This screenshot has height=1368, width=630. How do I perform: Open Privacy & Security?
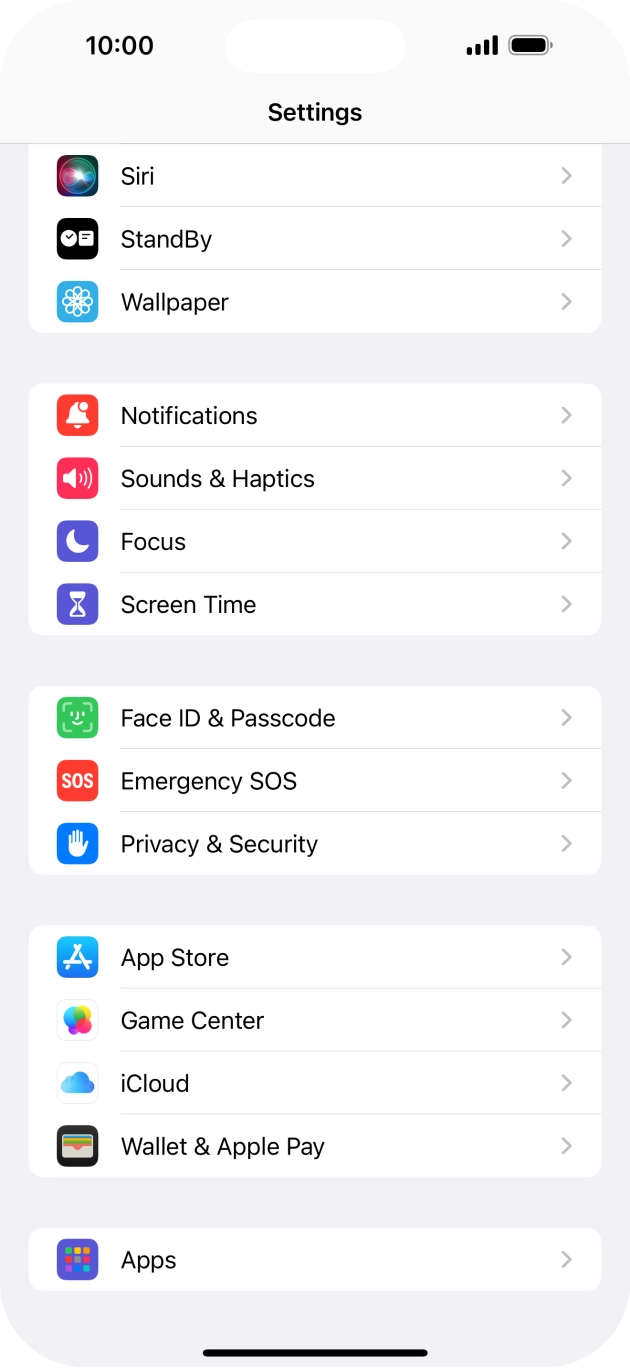(314, 844)
